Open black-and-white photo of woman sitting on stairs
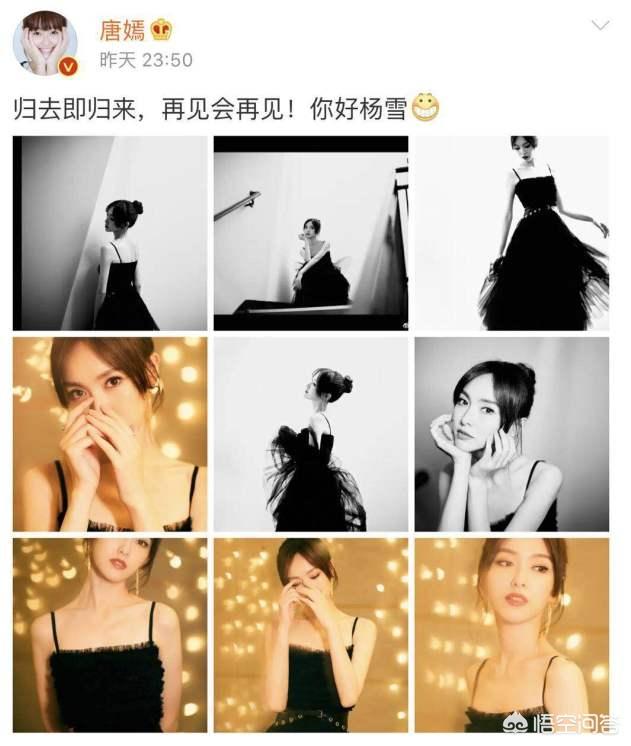This screenshot has height=746, width=631. point(311,233)
